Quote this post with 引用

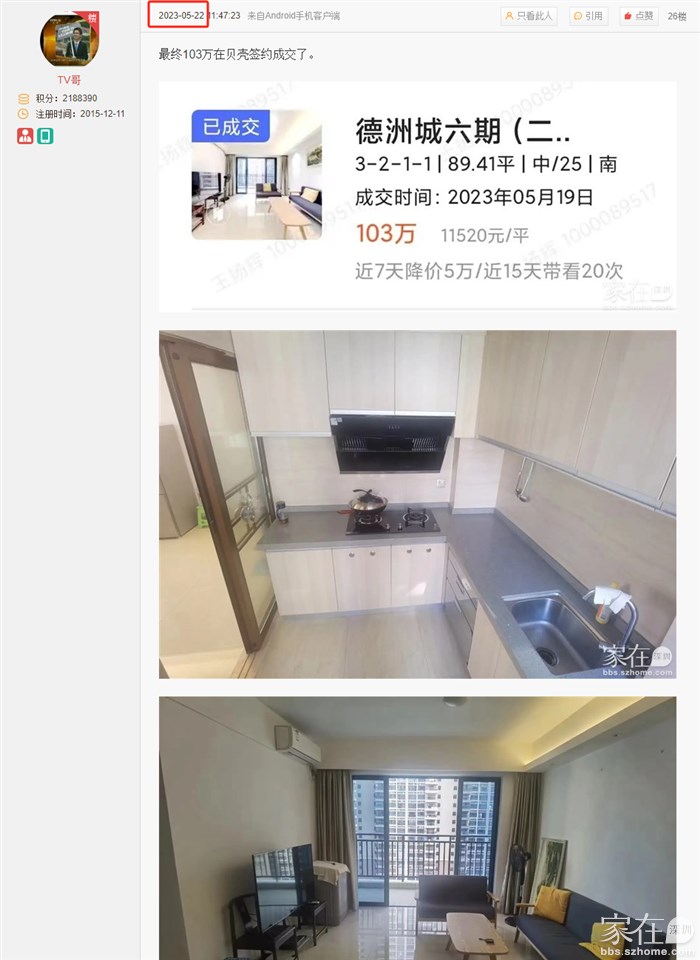click(589, 16)
